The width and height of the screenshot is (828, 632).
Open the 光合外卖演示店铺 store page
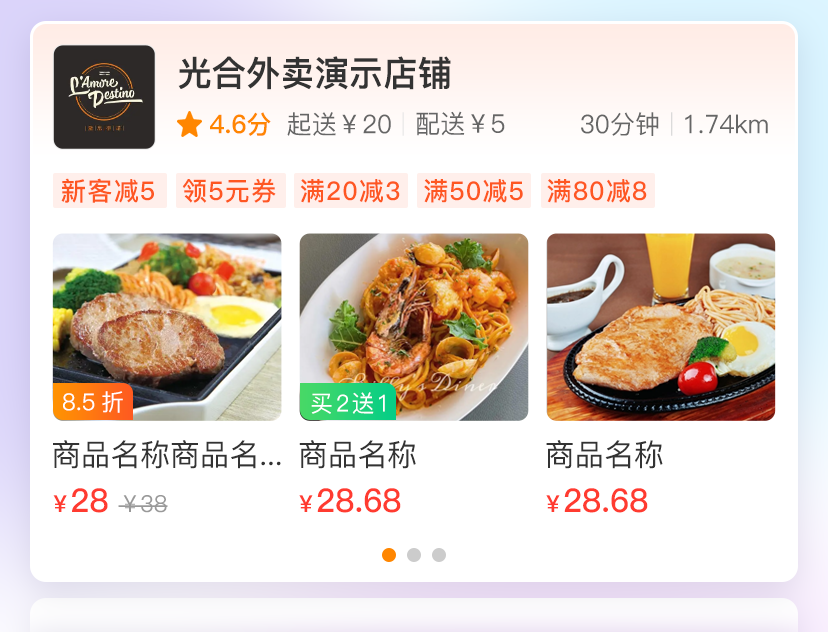(x=314, y=74)
